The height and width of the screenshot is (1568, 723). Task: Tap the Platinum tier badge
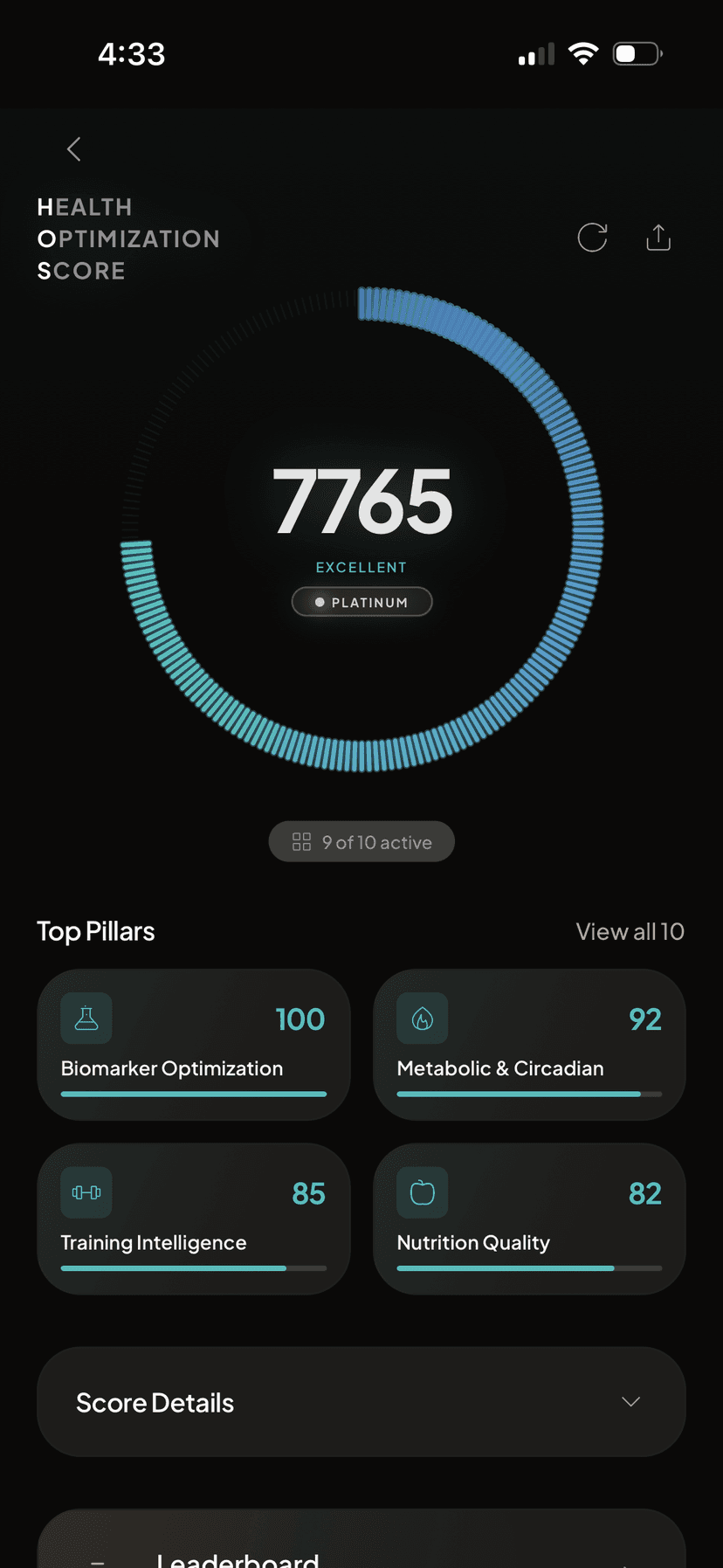(361, 601)
